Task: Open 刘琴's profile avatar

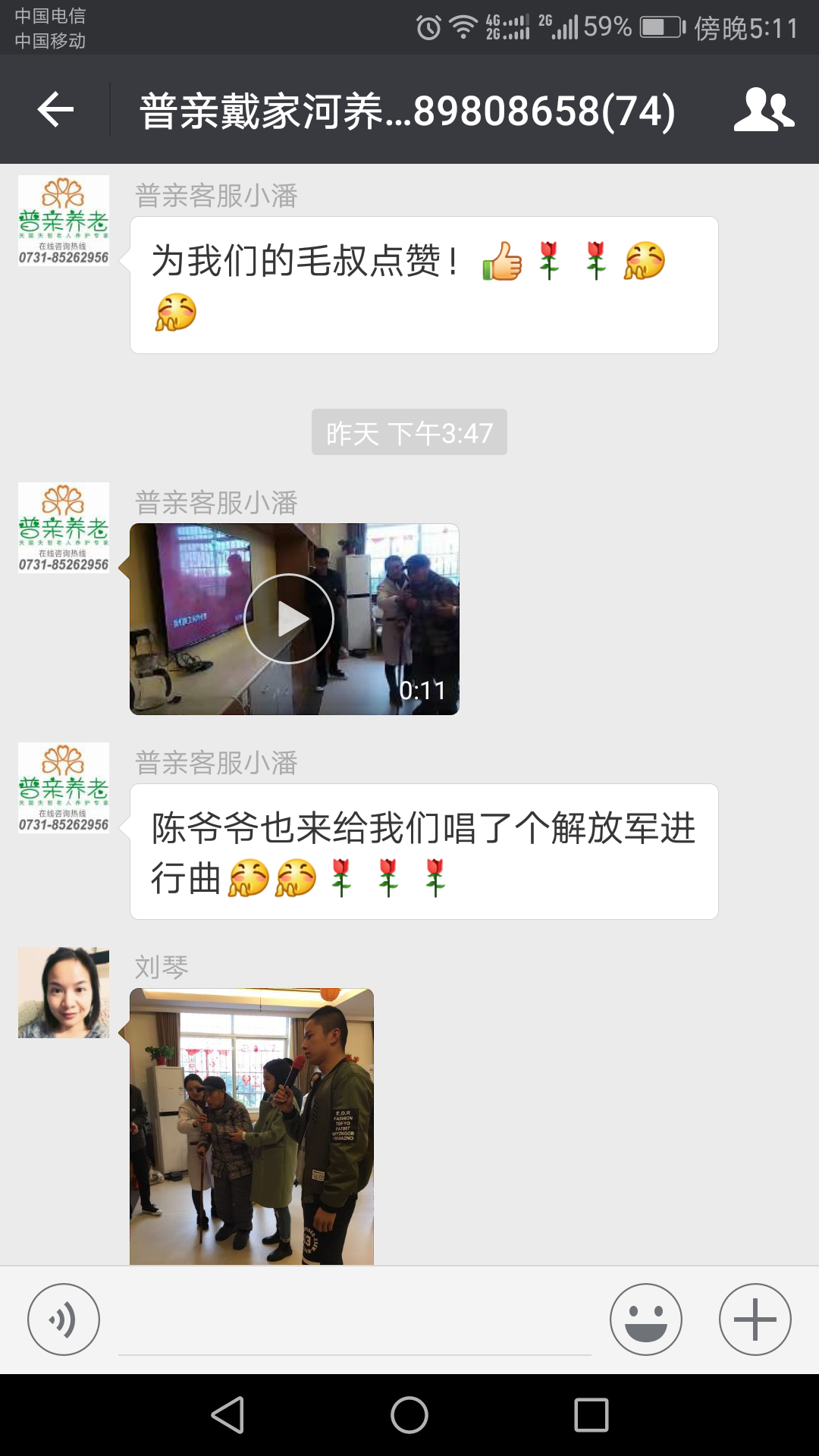Action: point(64,992)
